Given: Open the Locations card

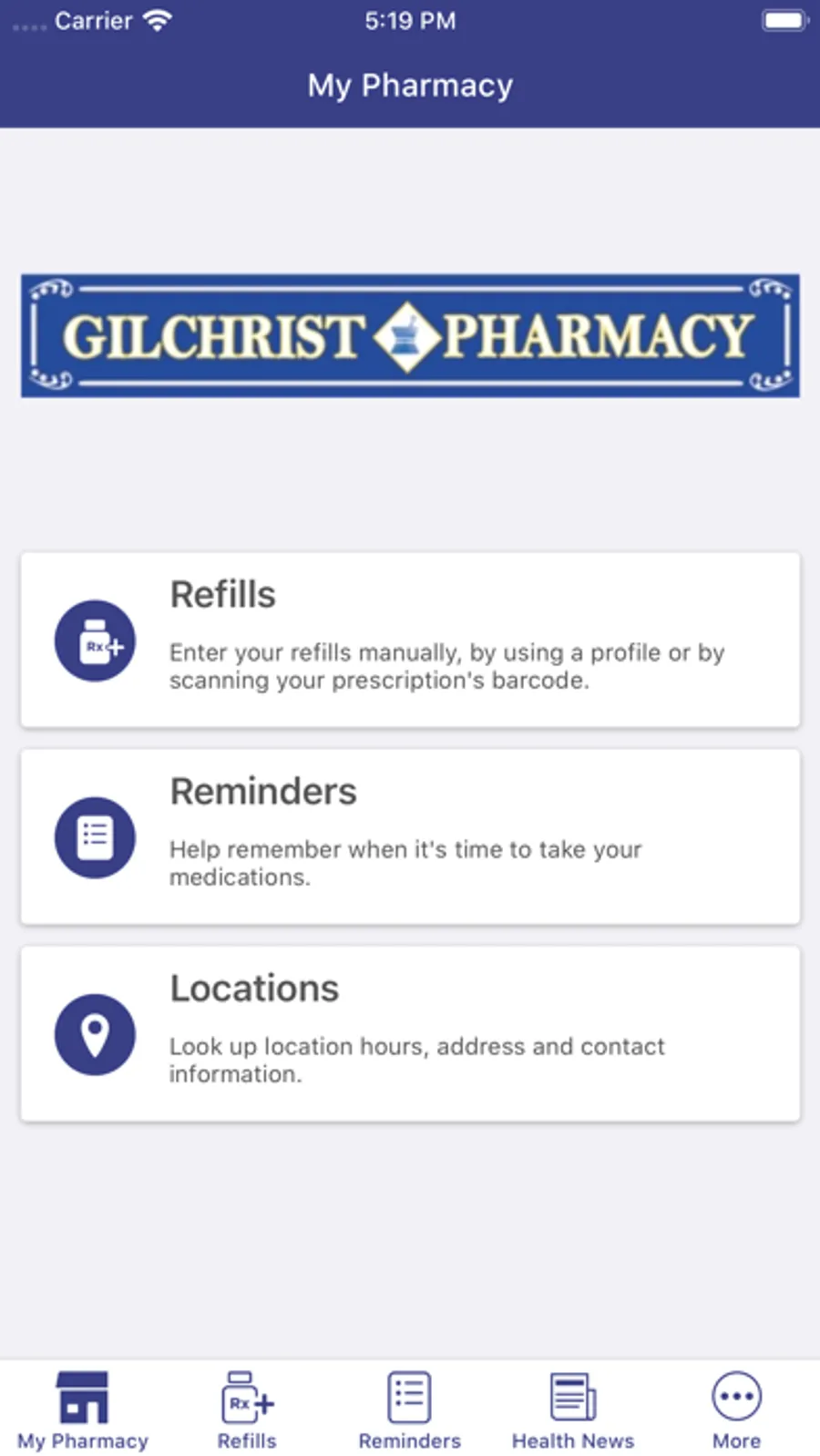Looking at the screenshot, I should pos(409,1030).
